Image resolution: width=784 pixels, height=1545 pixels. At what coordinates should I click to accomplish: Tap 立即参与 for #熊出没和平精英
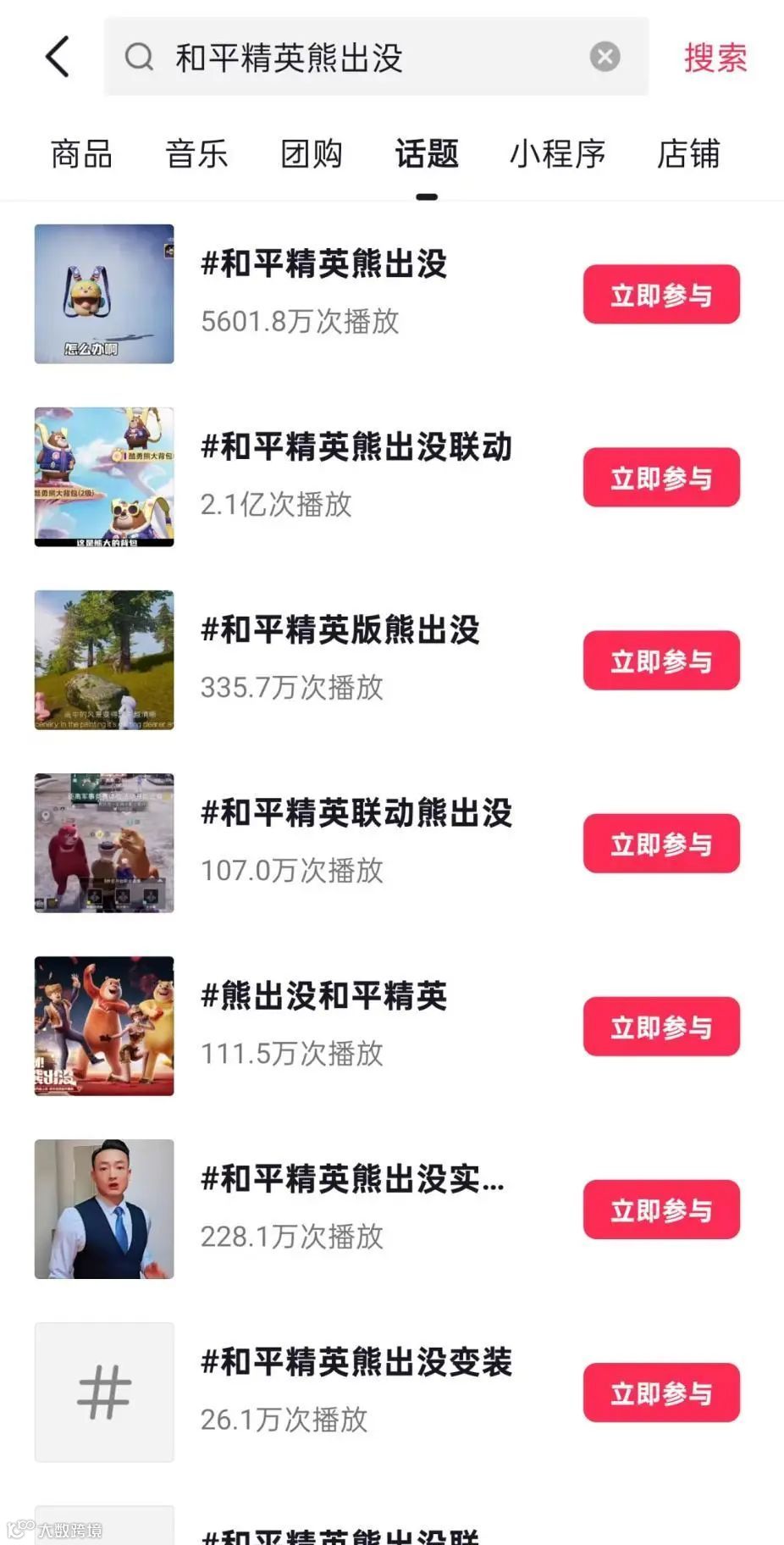(x=661, y=1027)
